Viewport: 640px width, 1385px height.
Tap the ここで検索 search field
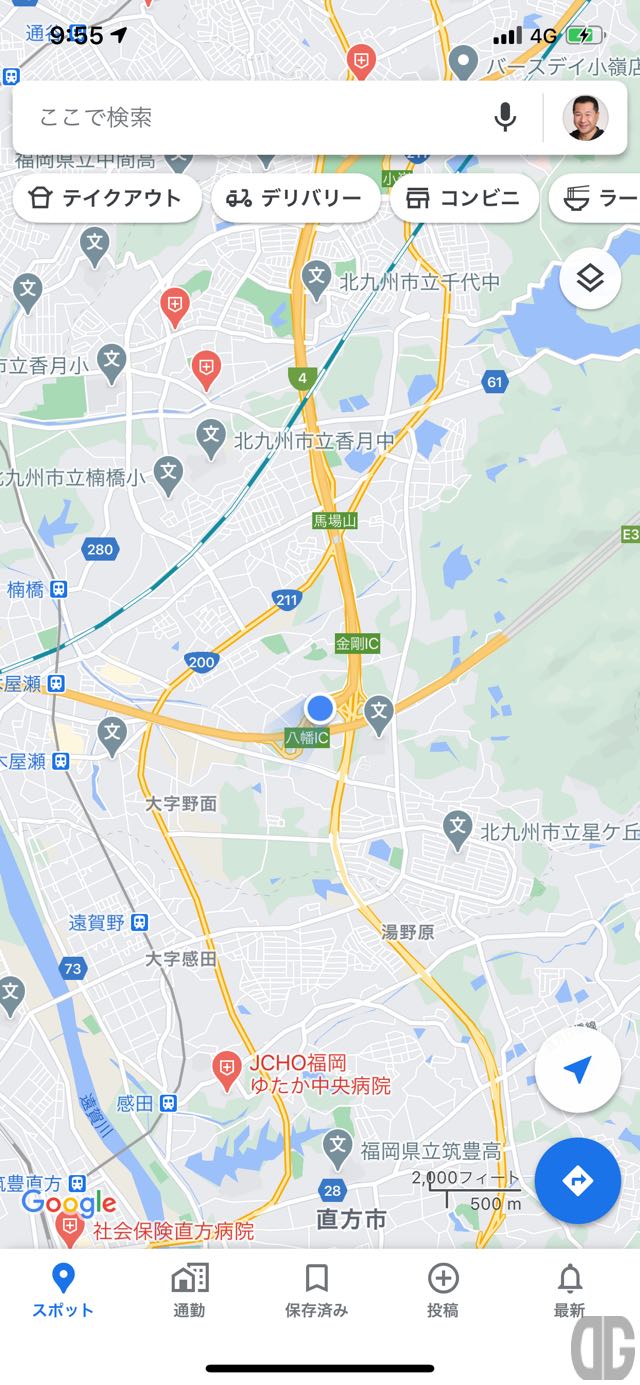(x=250, y=118)
